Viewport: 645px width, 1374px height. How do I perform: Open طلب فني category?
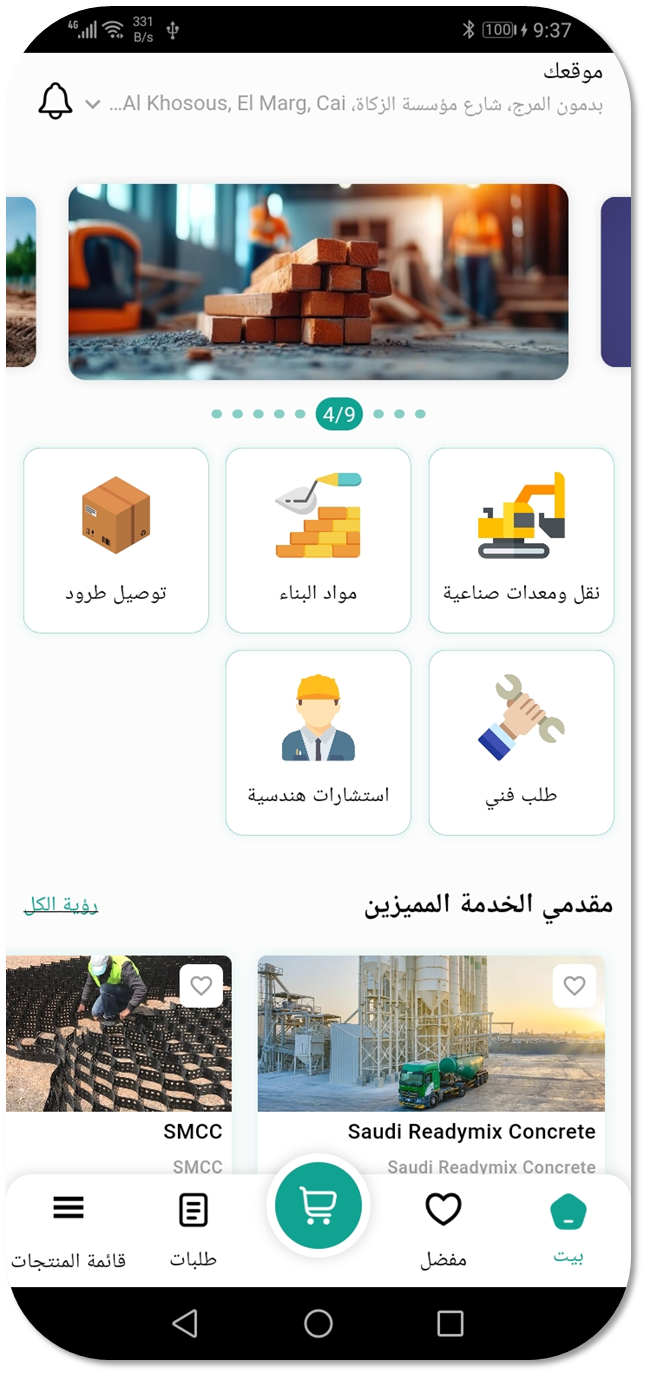(521, 742)
